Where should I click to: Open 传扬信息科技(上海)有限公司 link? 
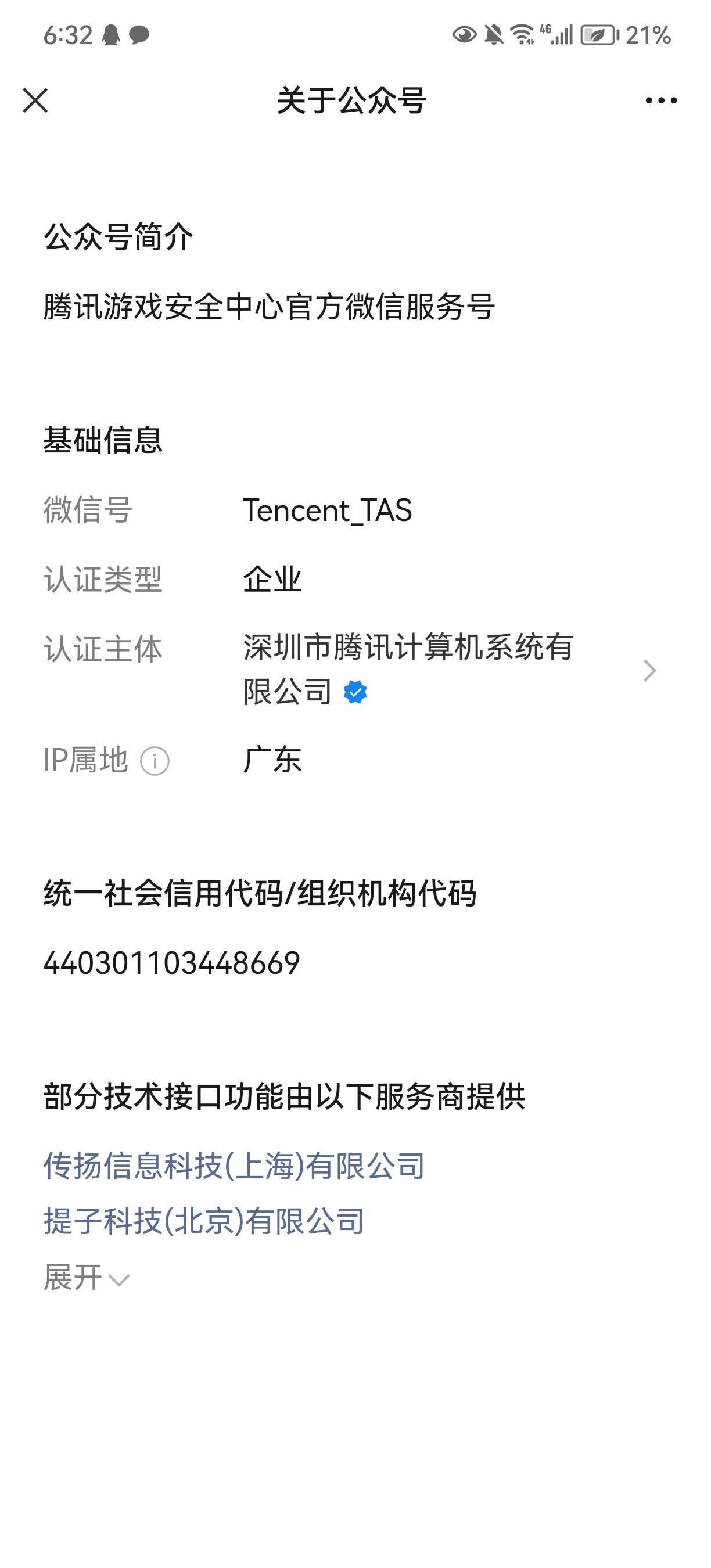pos(234,1166)
